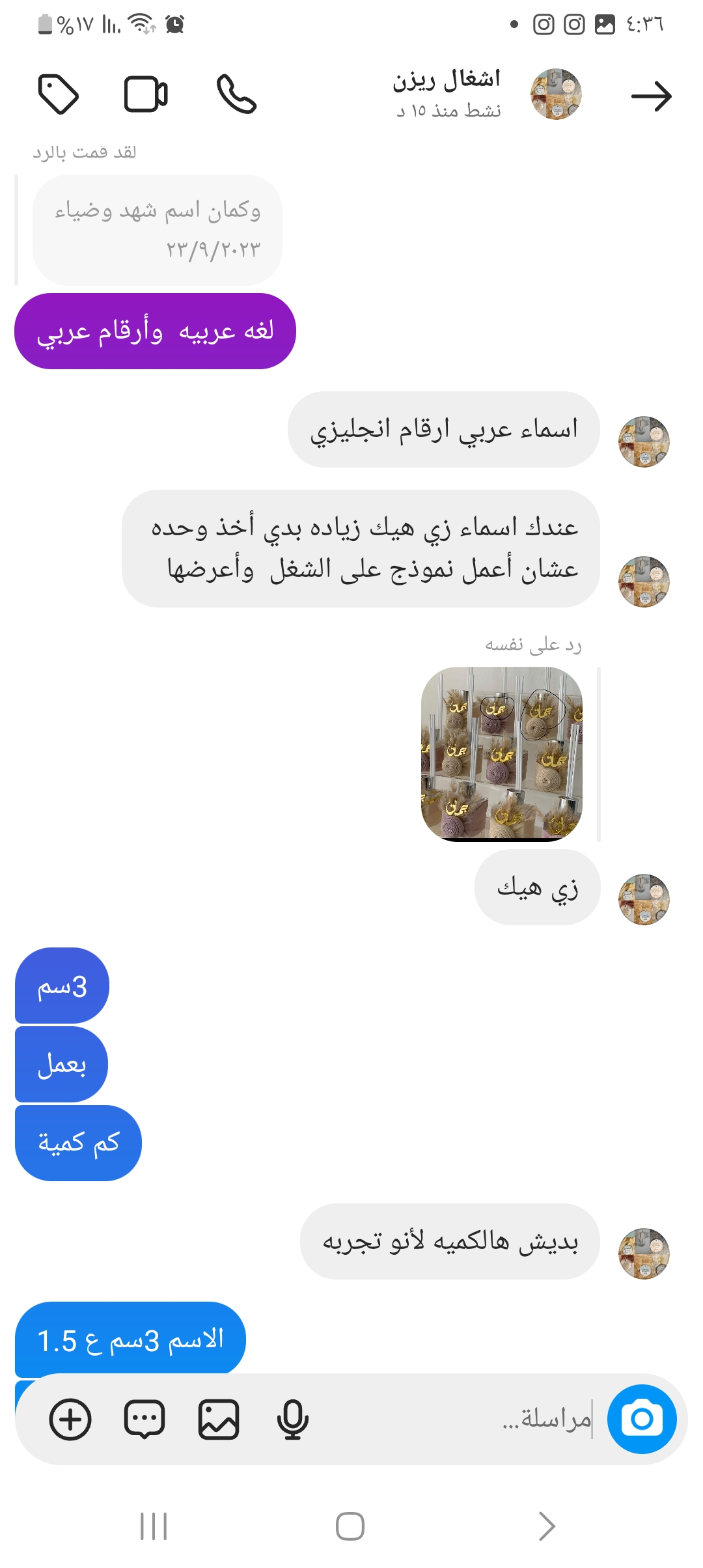Viewport: 703px width, 1568px height.
Task: Open the label tag icon
Action: pyautogui.click(x=59, y=94)
